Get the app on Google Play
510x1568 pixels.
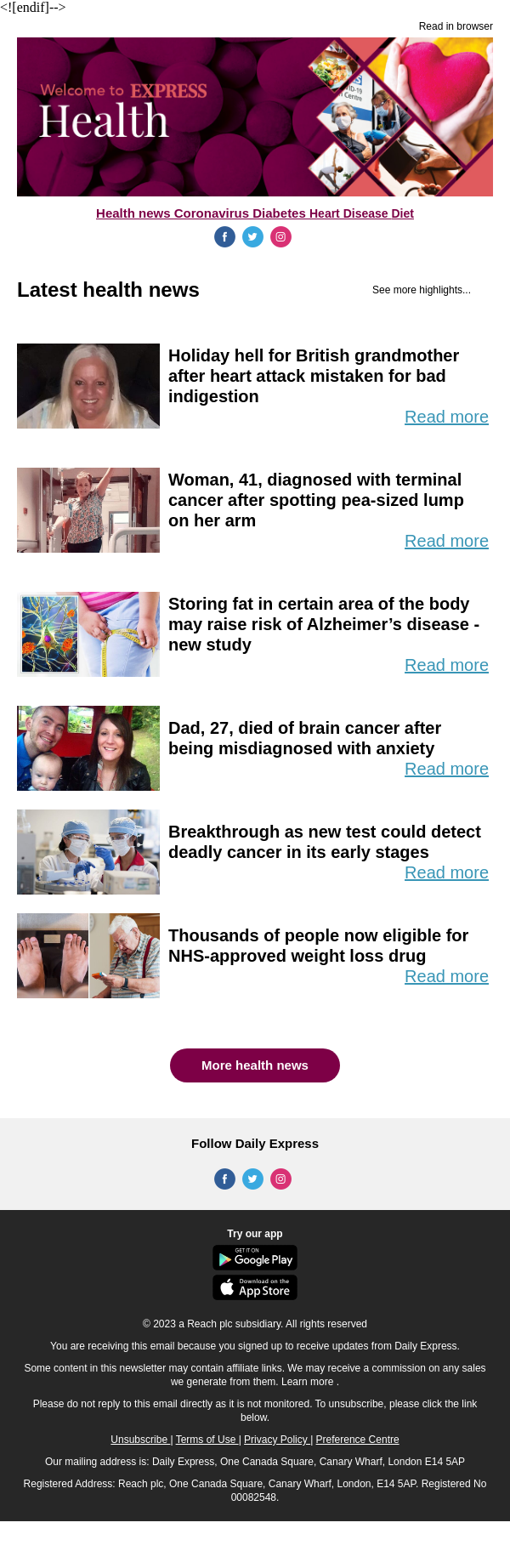pos(255,1258)
